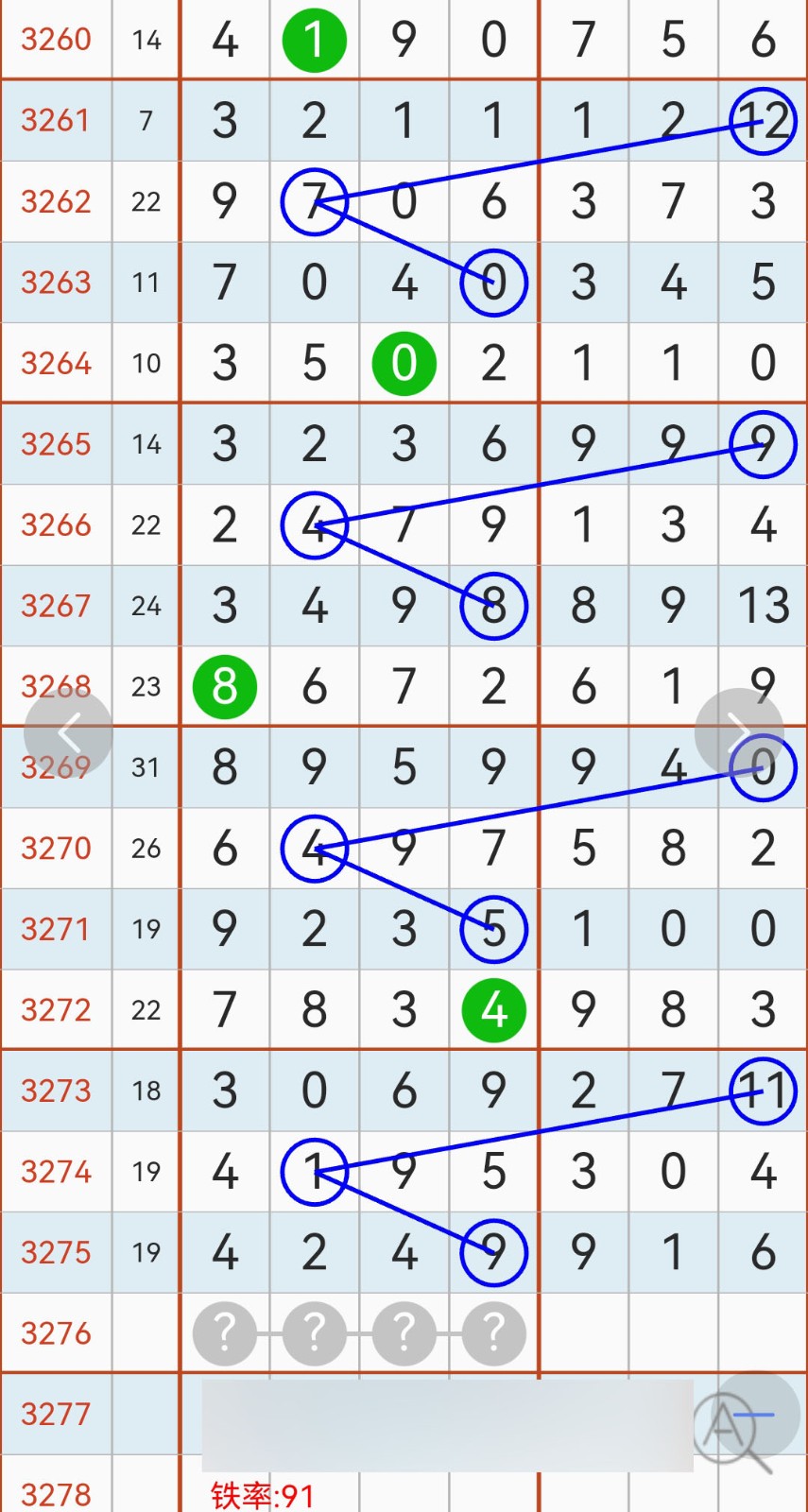
Task: Click the blue circled 11 in row 3273
Action: tap(762, 1091)
